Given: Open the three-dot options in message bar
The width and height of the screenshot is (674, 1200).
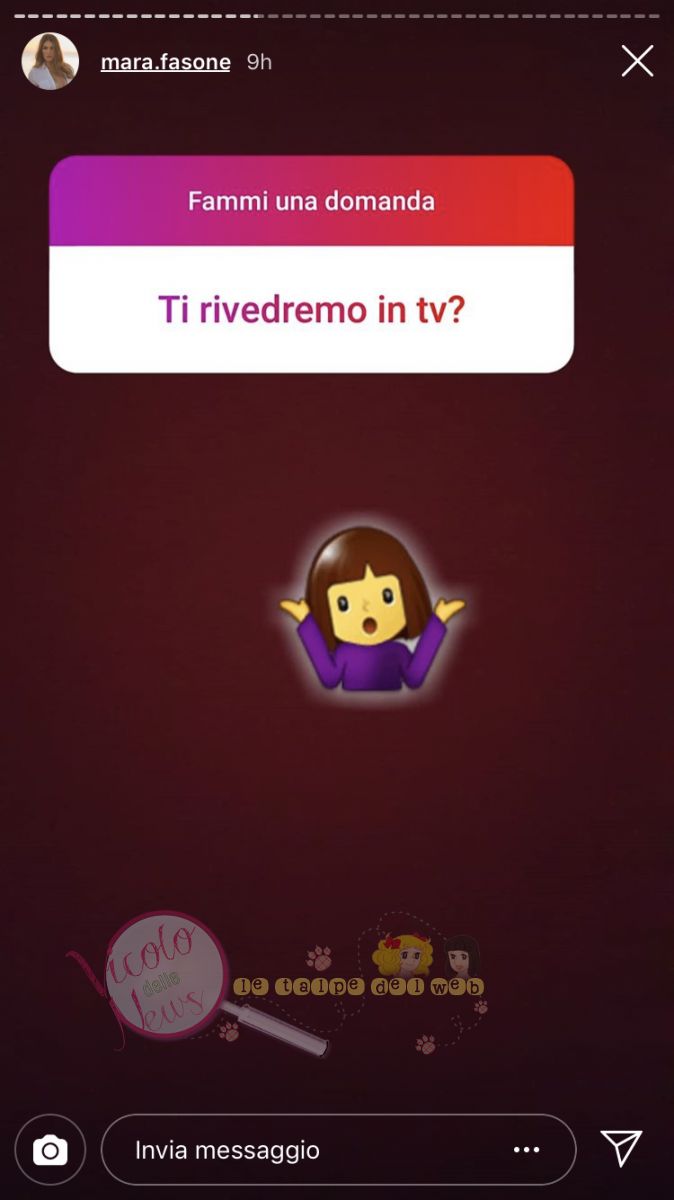Looking at the screenshot, I should (x=527, y=1150).
